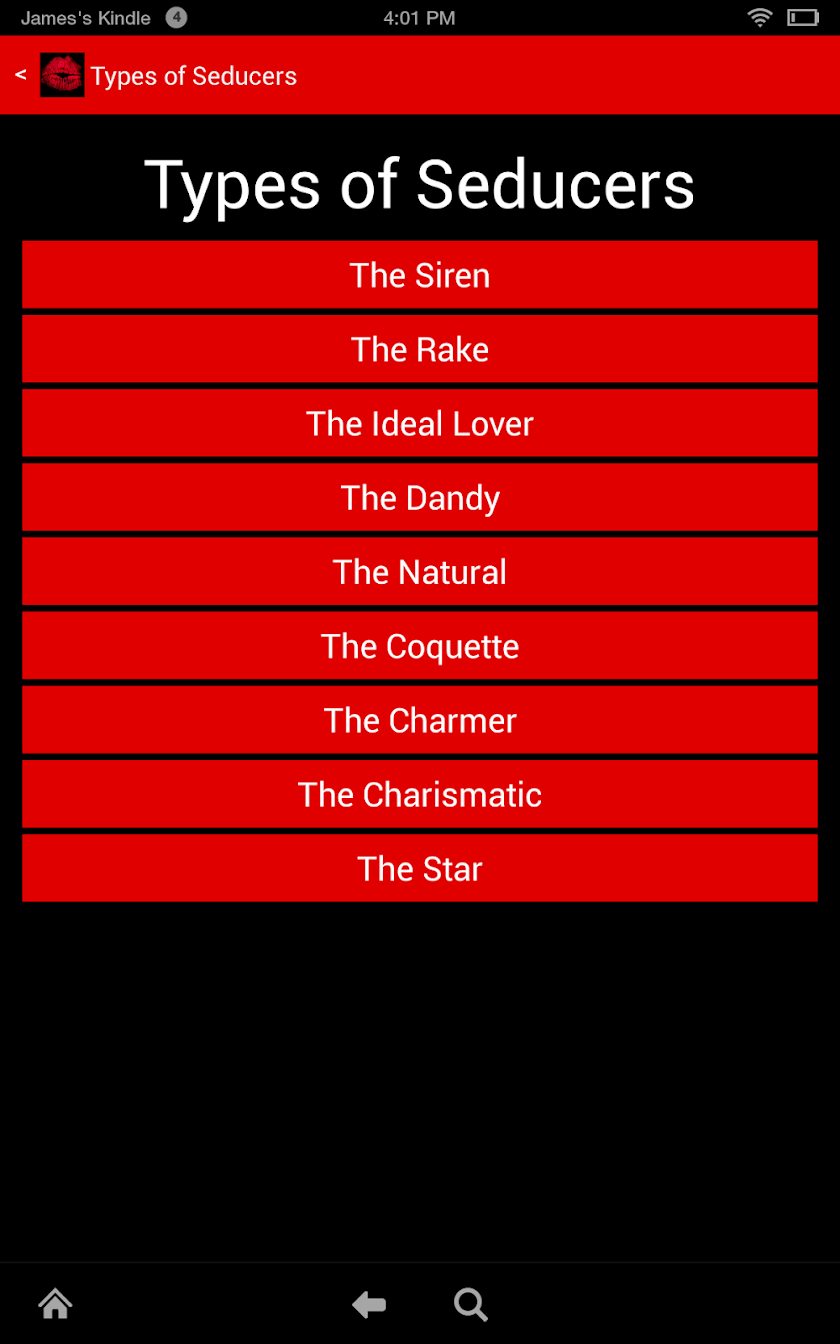The image size is (840, 1344).
Task: Open The Dandy entry
Action: [x=420, y=497]
